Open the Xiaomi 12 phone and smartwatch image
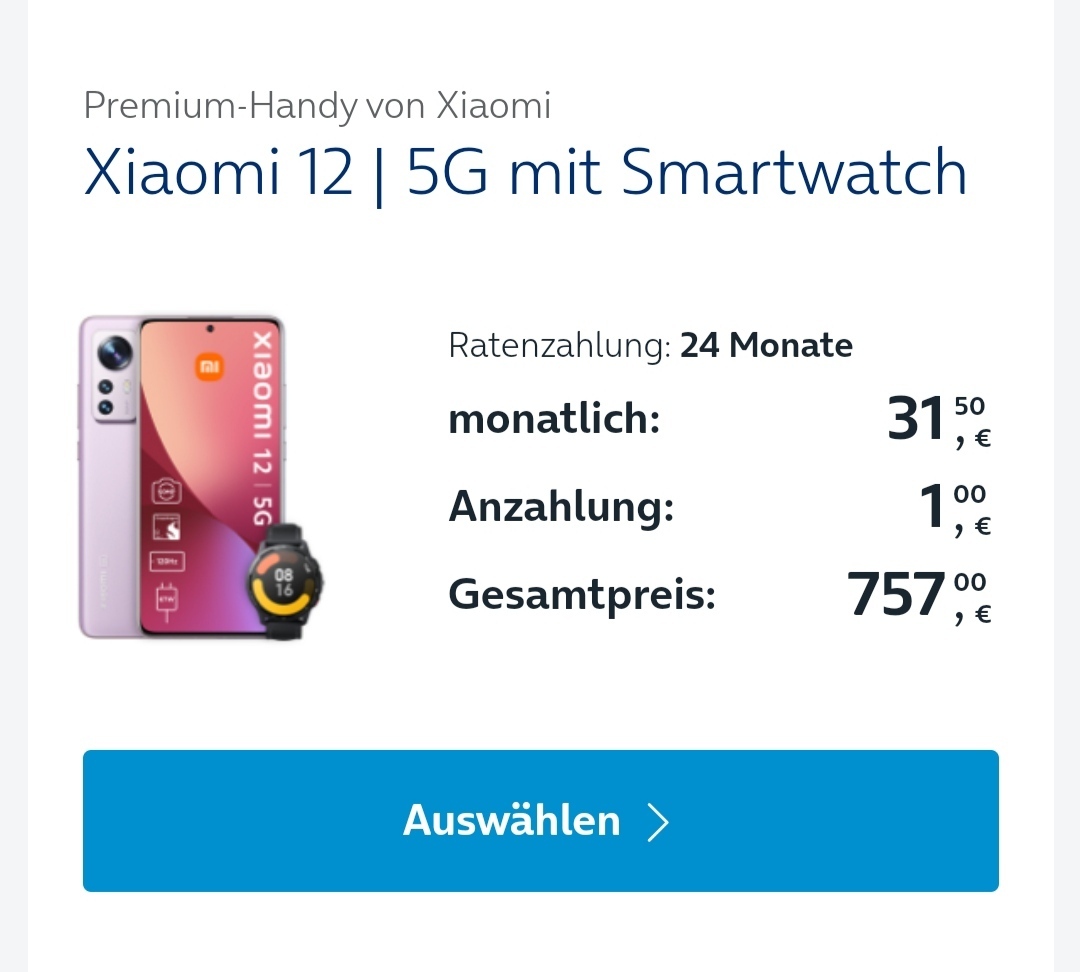 tap(200, 478)
